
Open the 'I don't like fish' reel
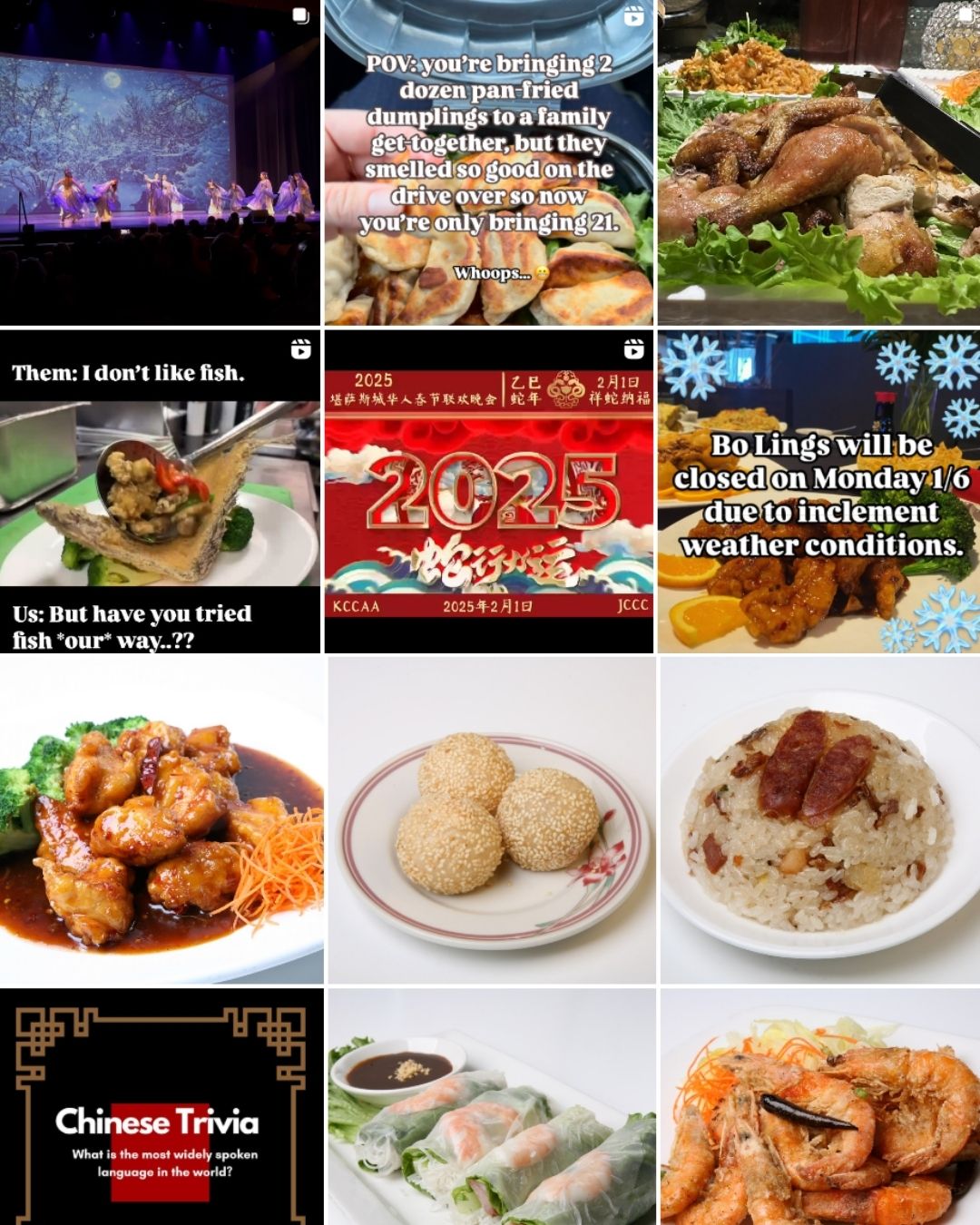tap(160, 491)
